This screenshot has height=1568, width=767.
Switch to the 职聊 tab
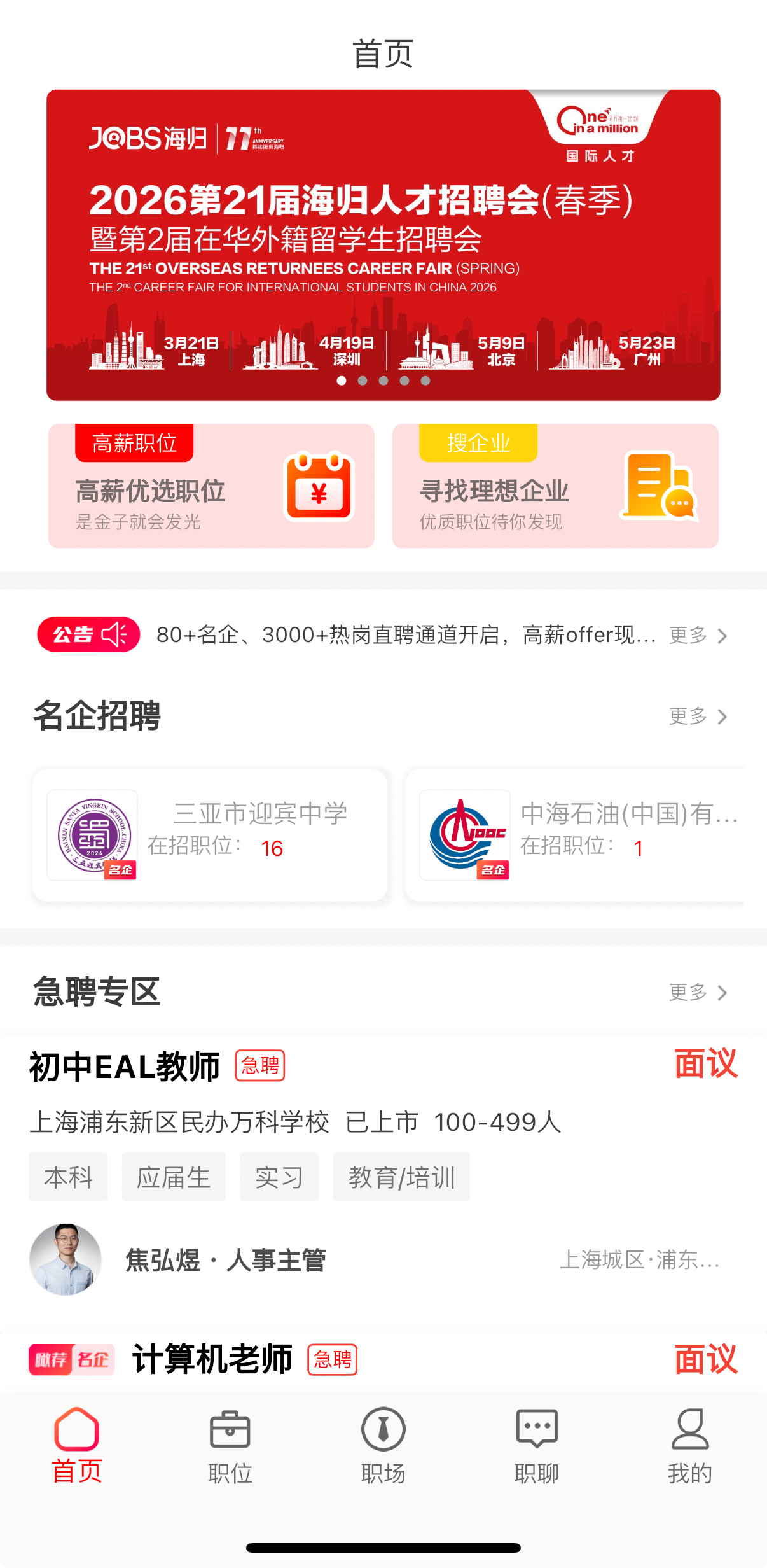coord(536,1446)
